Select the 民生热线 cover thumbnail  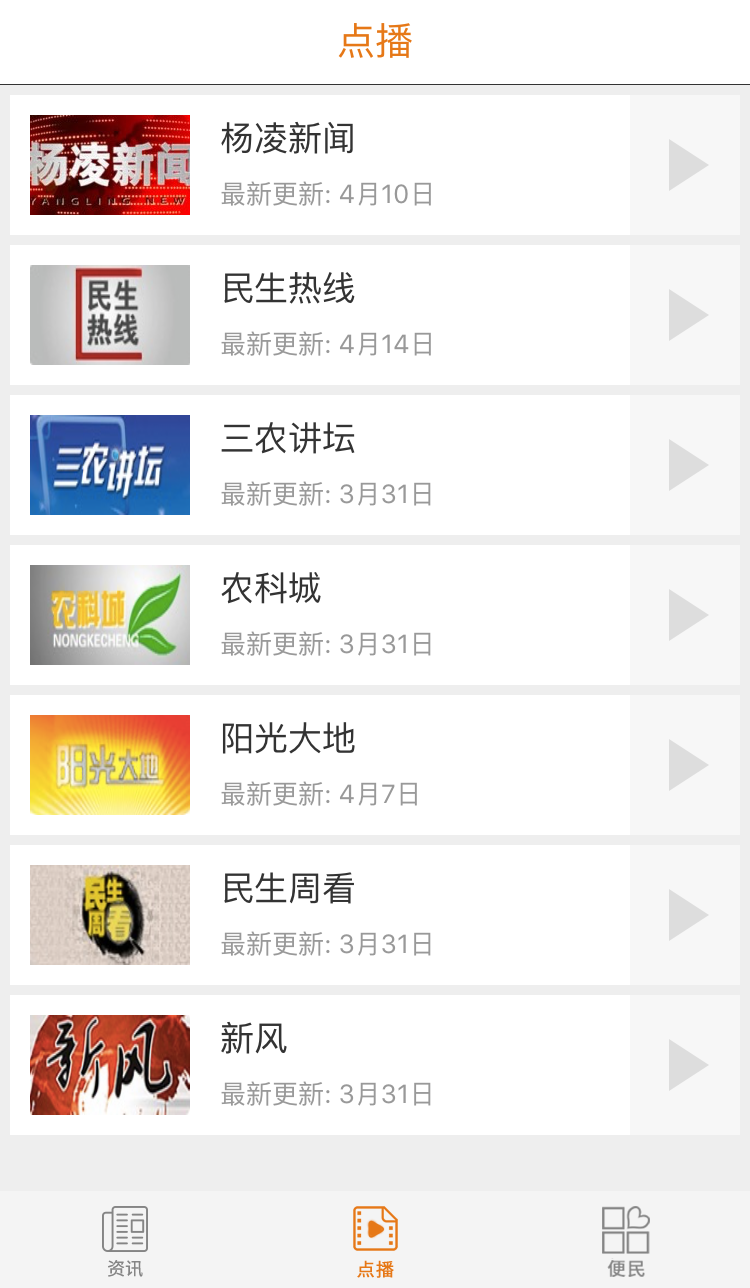tap(109, 314)
